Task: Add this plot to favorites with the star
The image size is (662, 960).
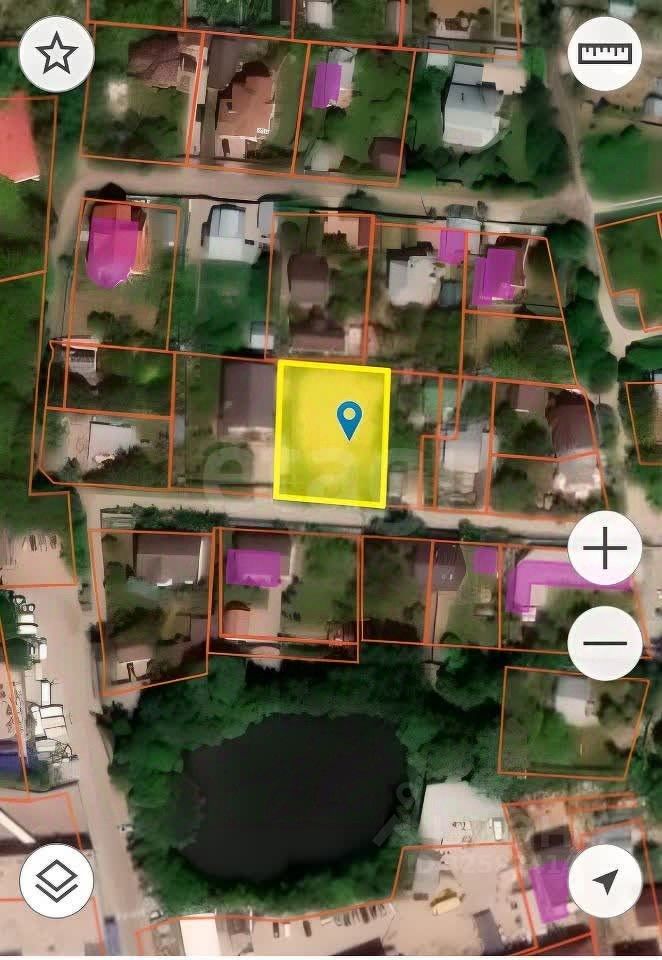Action: 57,54
